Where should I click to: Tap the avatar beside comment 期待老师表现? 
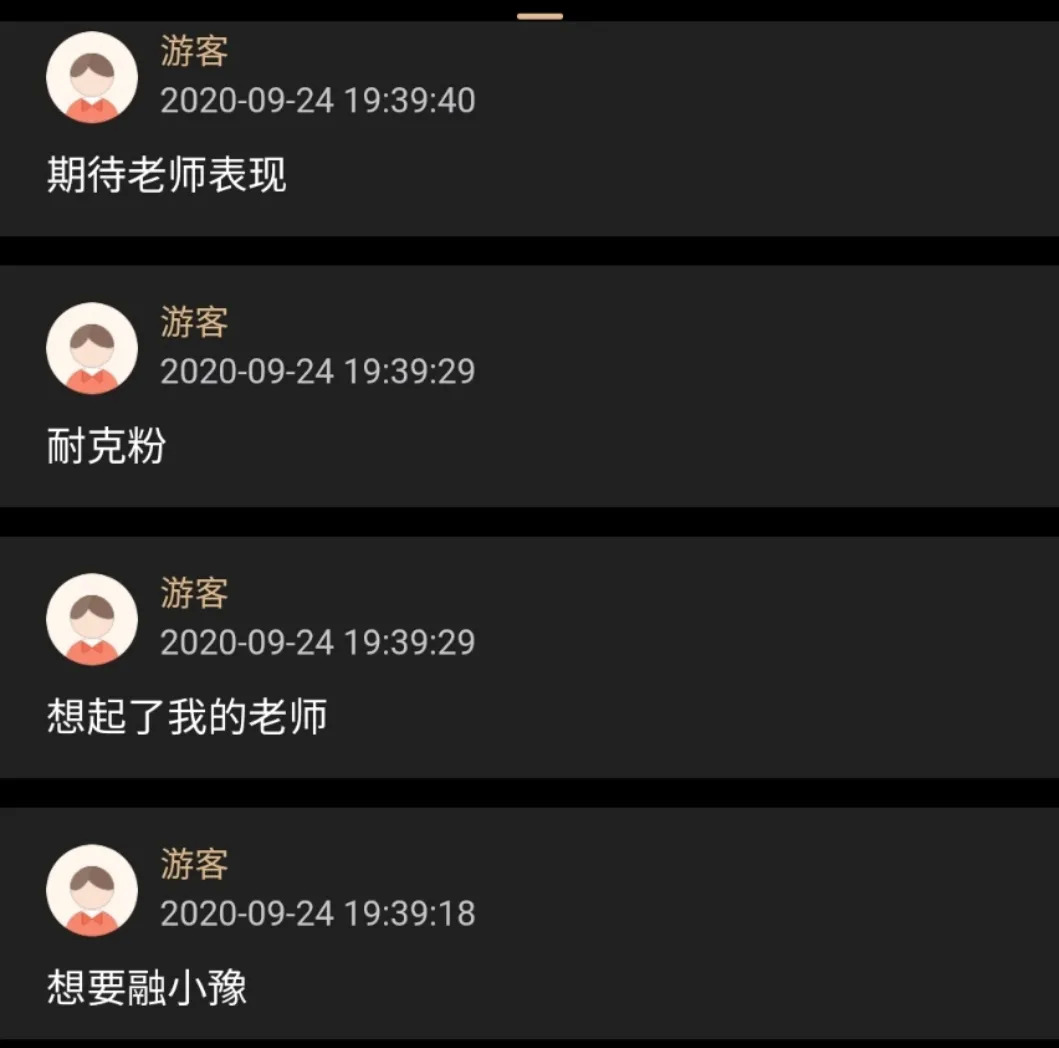tap(92, 77)
